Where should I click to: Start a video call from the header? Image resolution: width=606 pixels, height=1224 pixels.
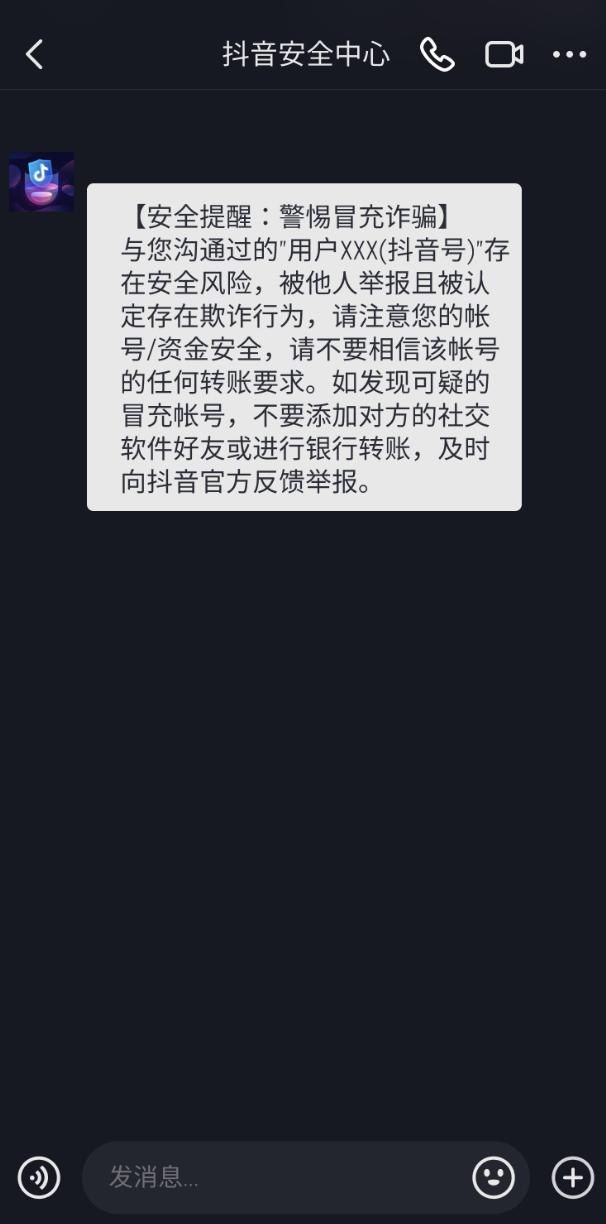click(x=504, y=55)
